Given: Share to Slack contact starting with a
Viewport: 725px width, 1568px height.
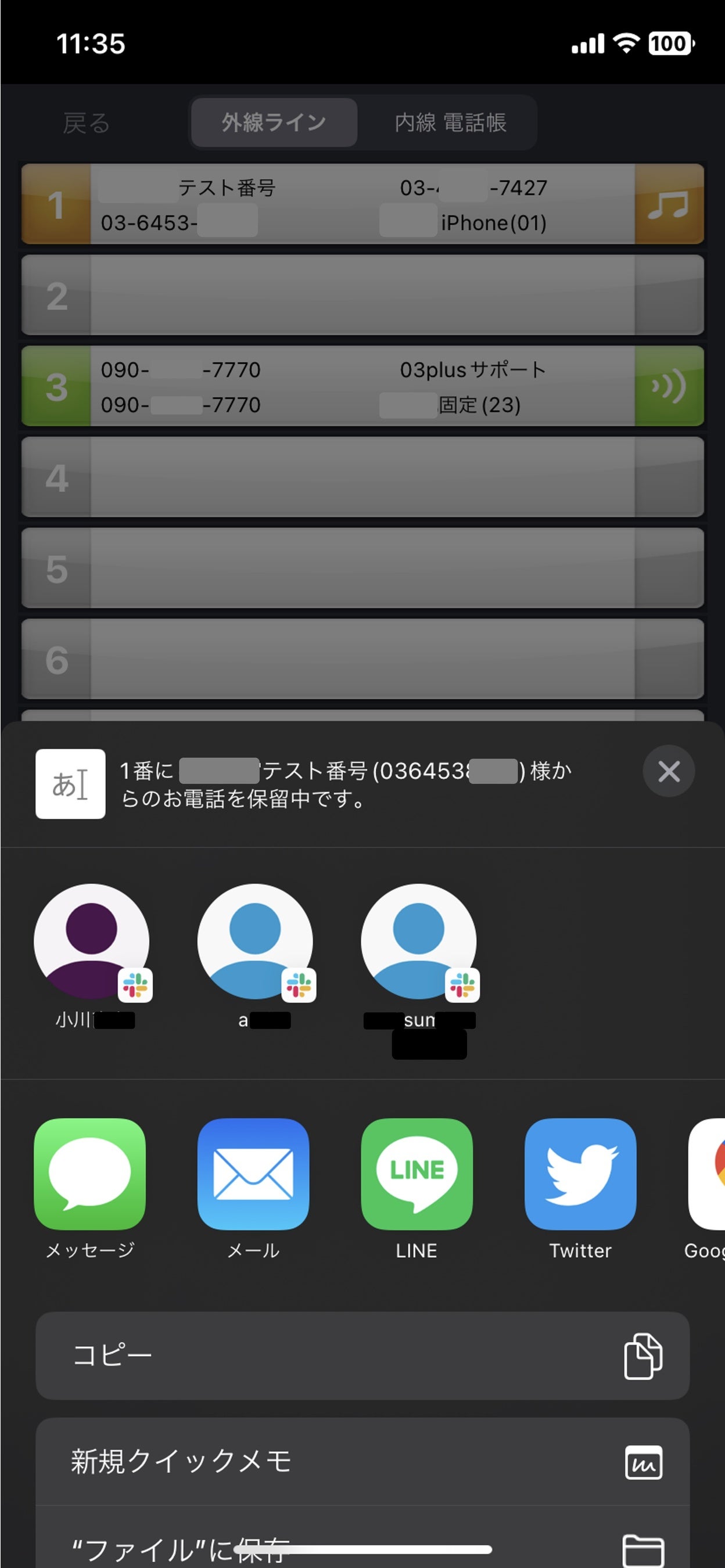Looking at the screenshot, I should pos(255,941).
